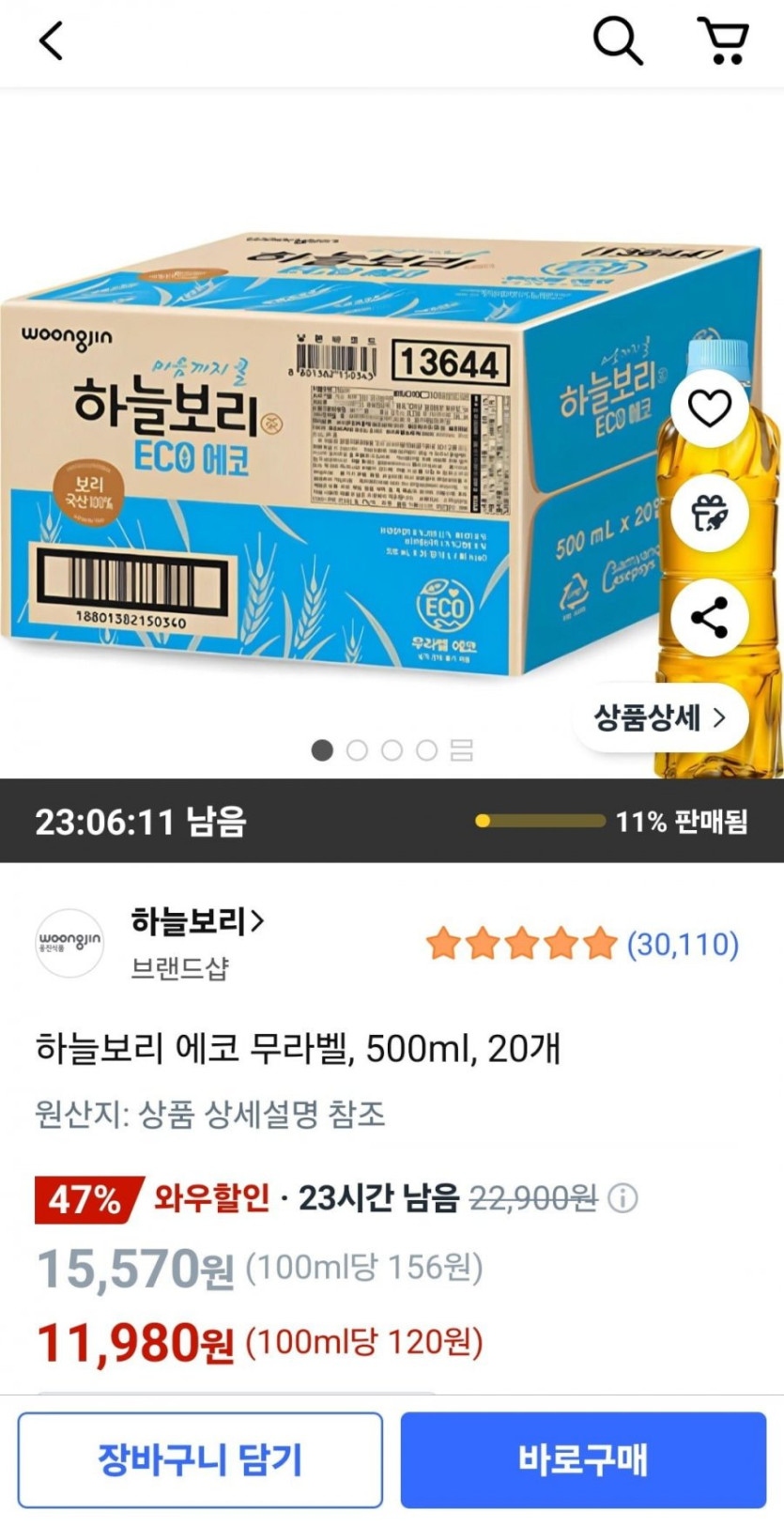Tap 장바구니 담기 to add to cart
Image resolution: width=784 pixels, height=1526 pixels.
click(x=200, y=1459)
